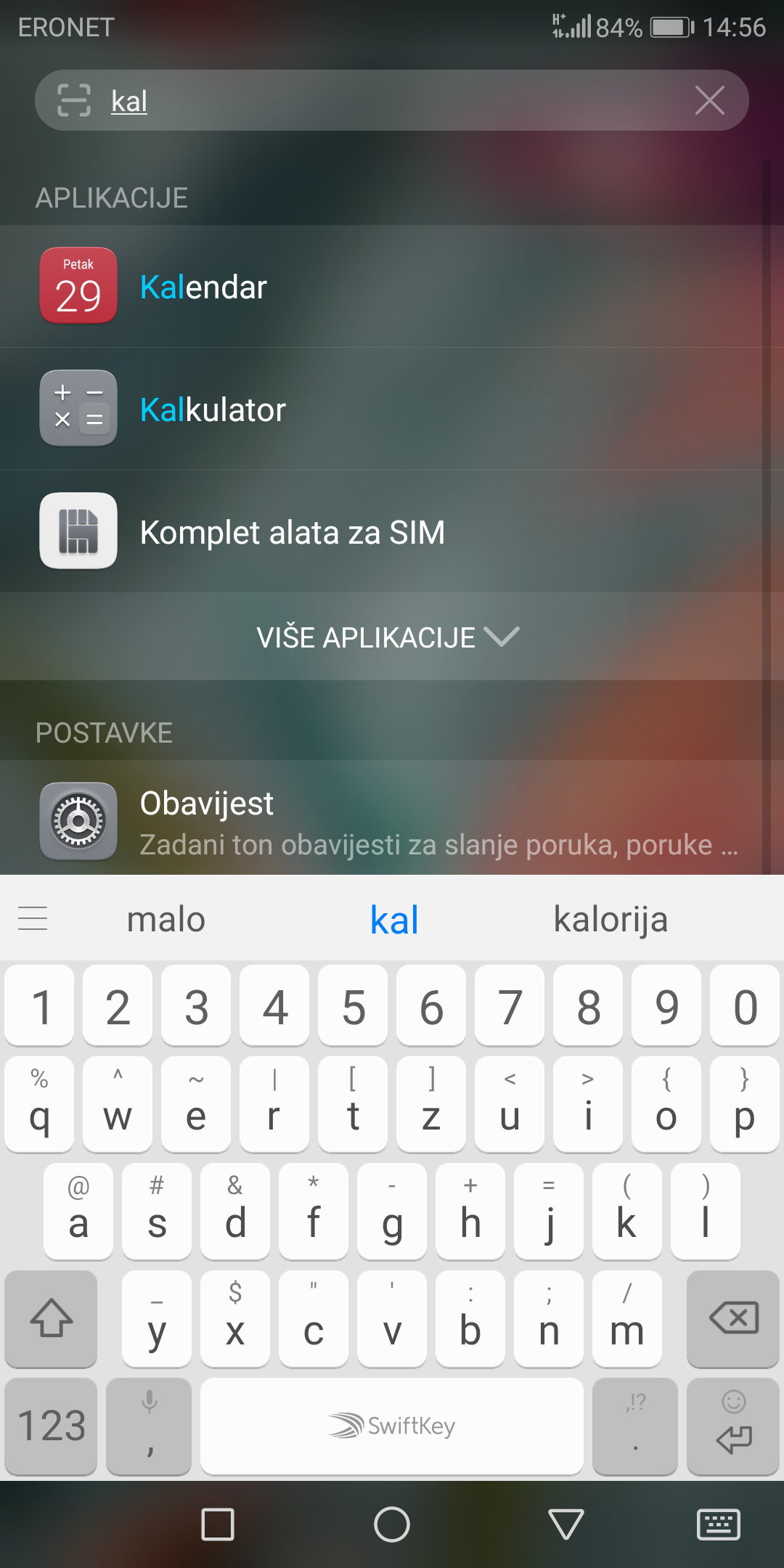This screenshot has width=784, height=1568.
Task: Clear the search text with X
Action: pyautogui.click(x=709, y=100)
